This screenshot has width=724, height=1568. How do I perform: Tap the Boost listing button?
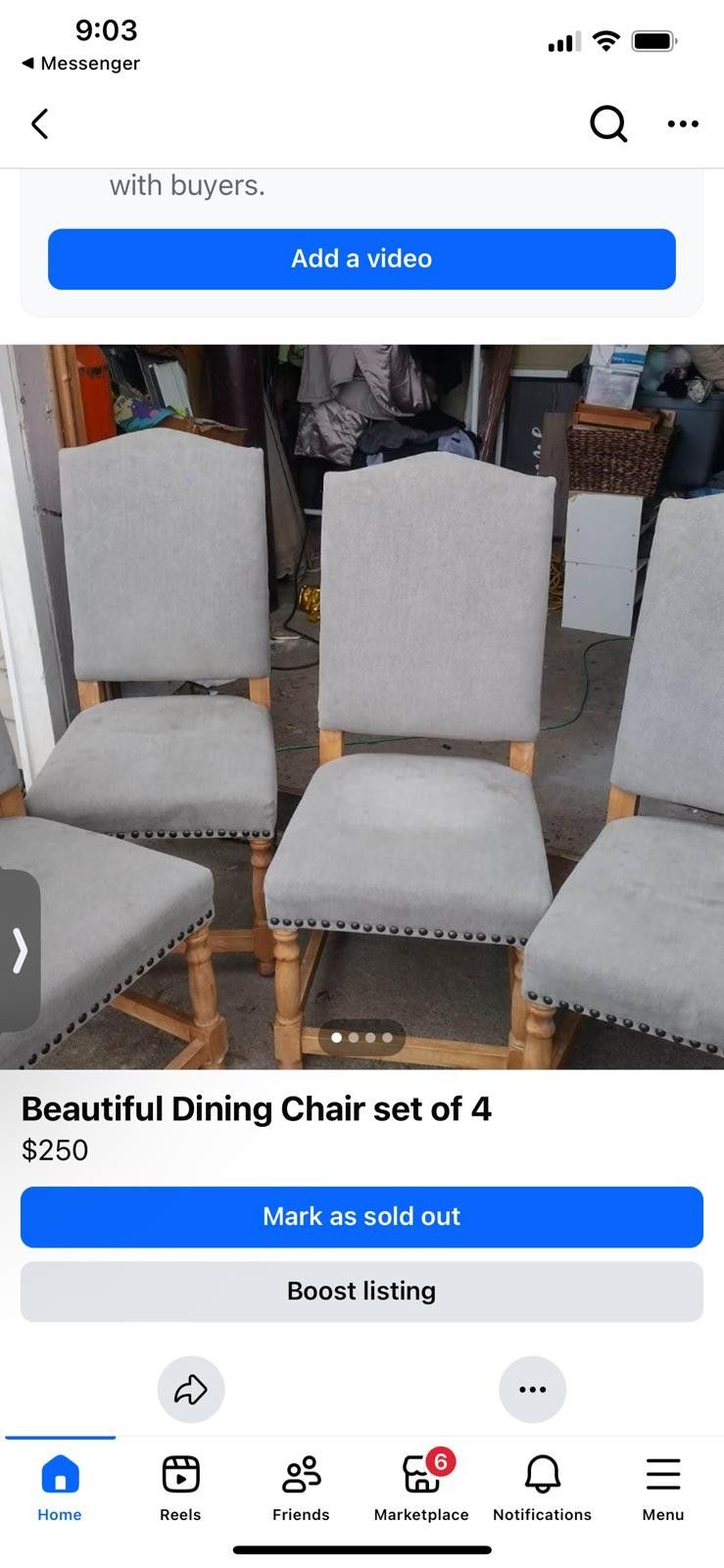[x=362, y=1291]
